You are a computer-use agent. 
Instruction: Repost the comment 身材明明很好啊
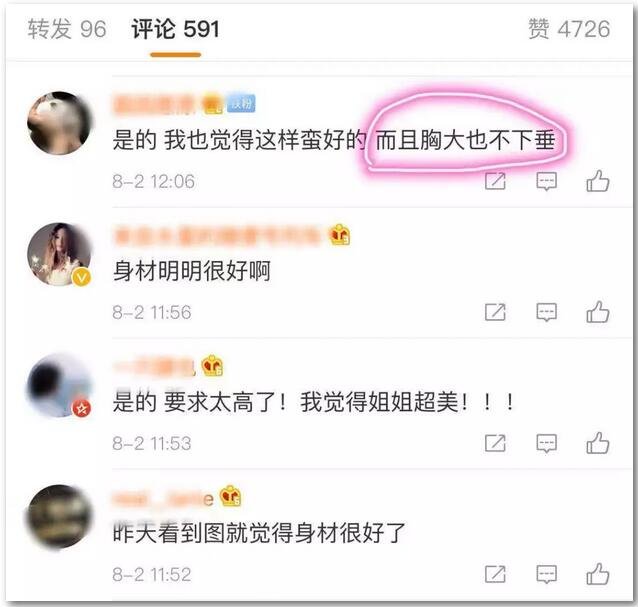point(495,312)
